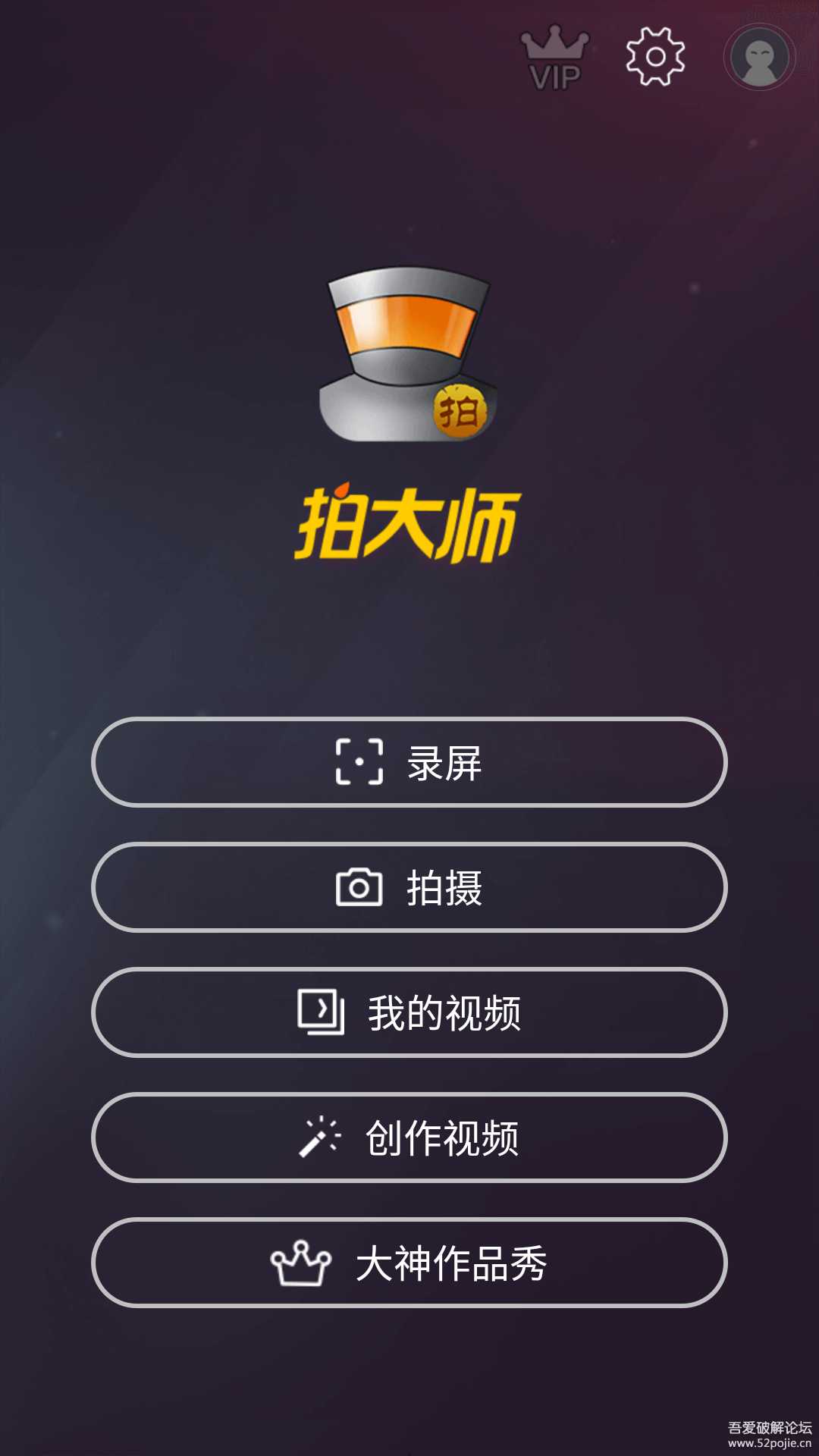Open the user profile avatar
The height and width of the screenshot is (1456, 819).
pyautogui.click(x=759, y=57)
